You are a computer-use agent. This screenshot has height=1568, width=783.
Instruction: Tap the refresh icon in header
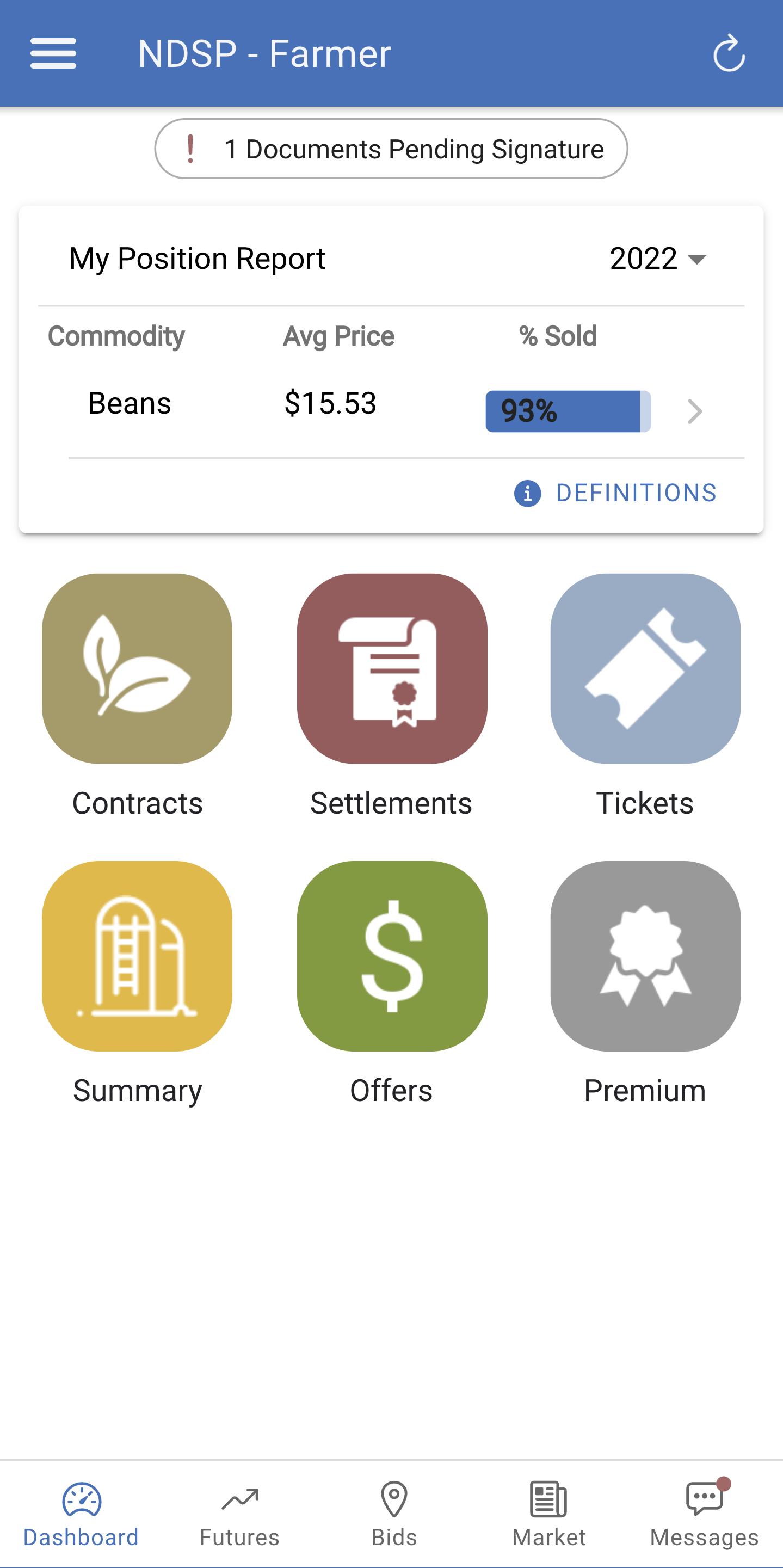[x=729, y=53]
